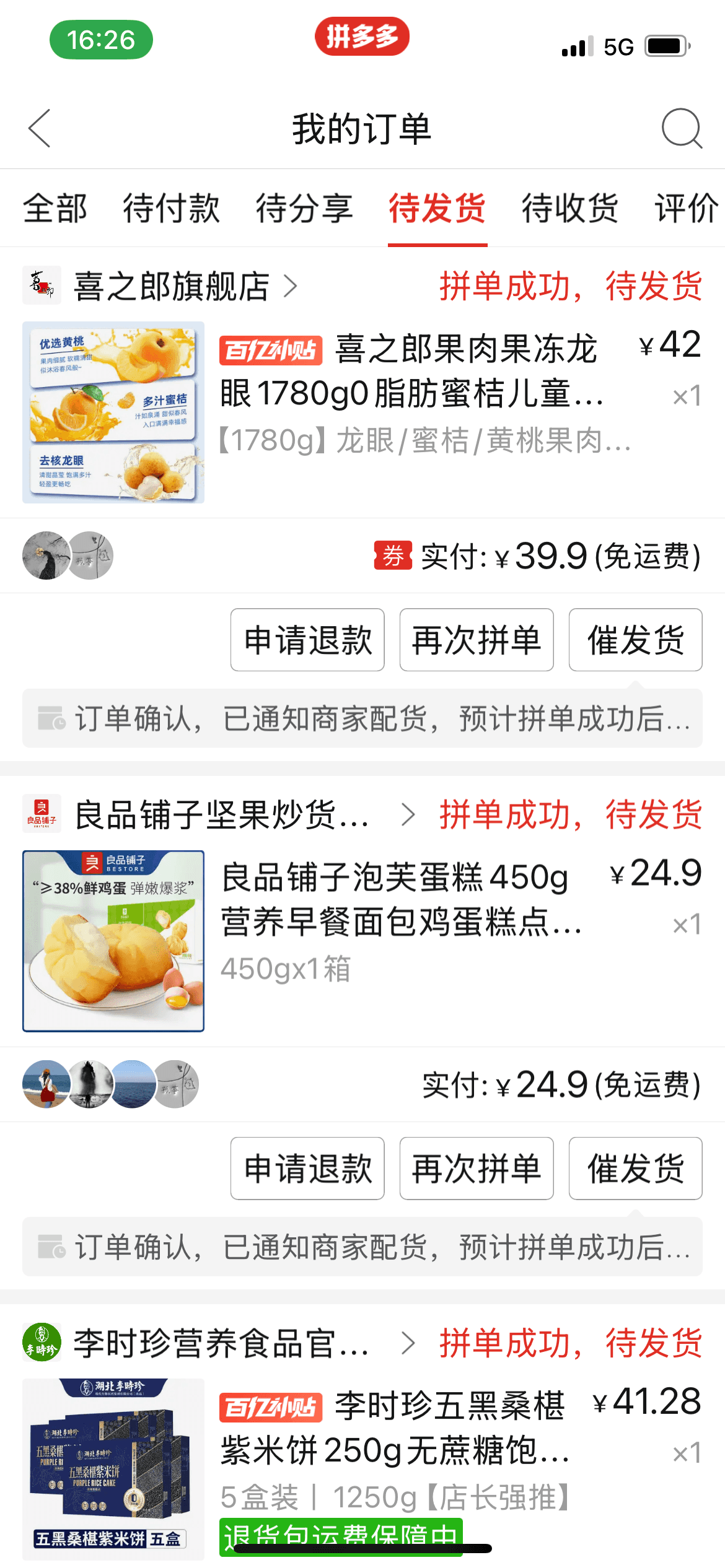The image size is (725, 1568).
Task: Click 催发货 on the 良品铺子 order
Action: pos(635,1169)
